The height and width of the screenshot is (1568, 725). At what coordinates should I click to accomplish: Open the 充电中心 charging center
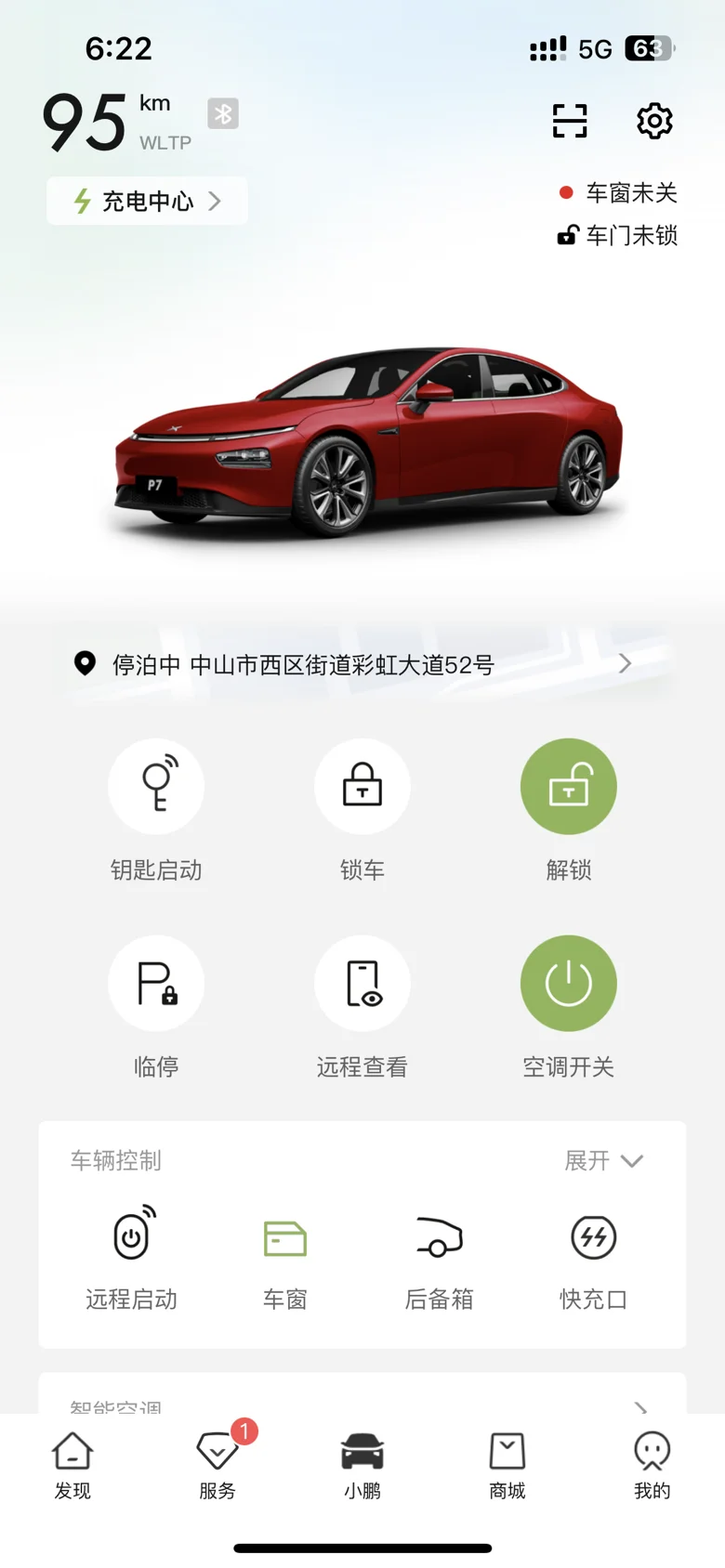[x=147, y=201]
